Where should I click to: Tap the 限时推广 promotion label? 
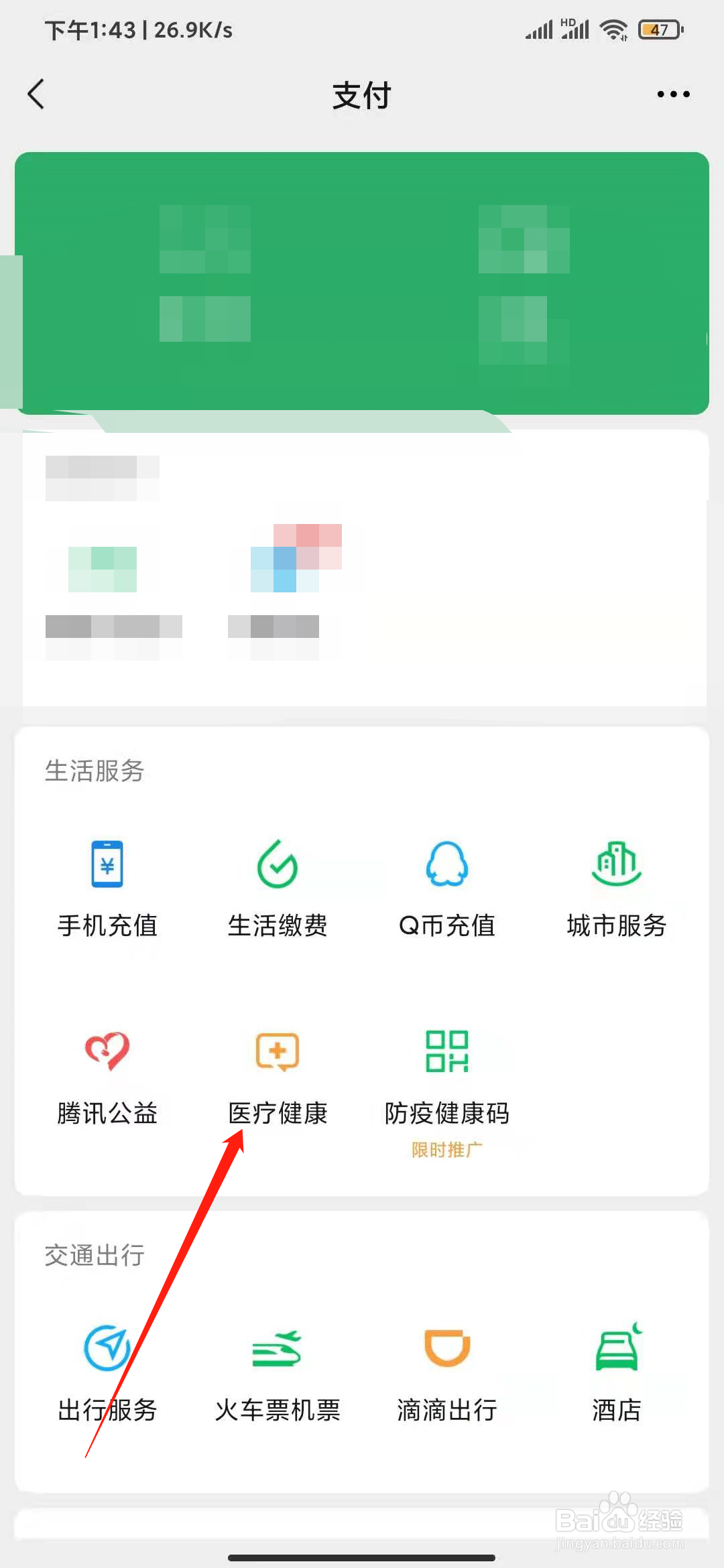click(446, 1150)
